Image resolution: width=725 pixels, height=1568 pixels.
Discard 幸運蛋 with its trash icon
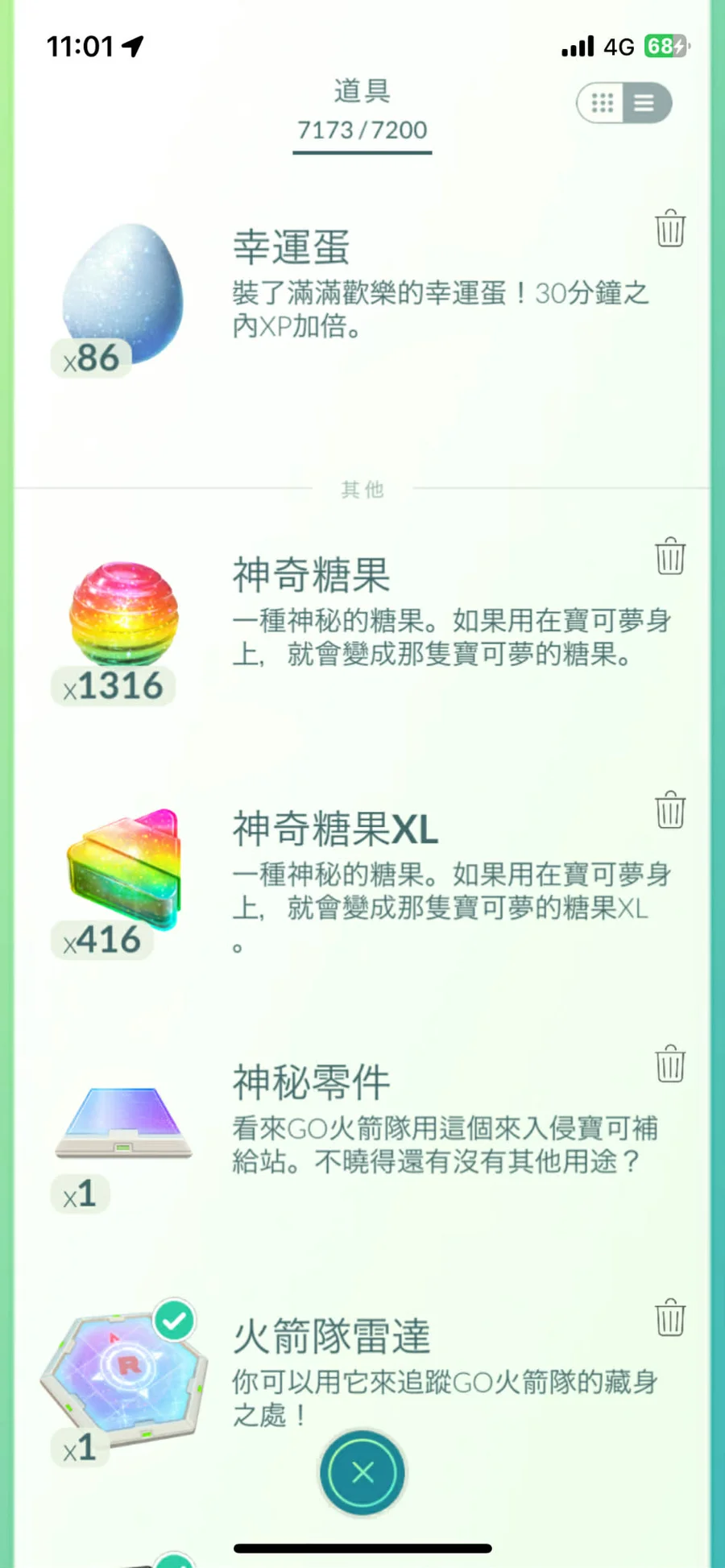[669, 229]
